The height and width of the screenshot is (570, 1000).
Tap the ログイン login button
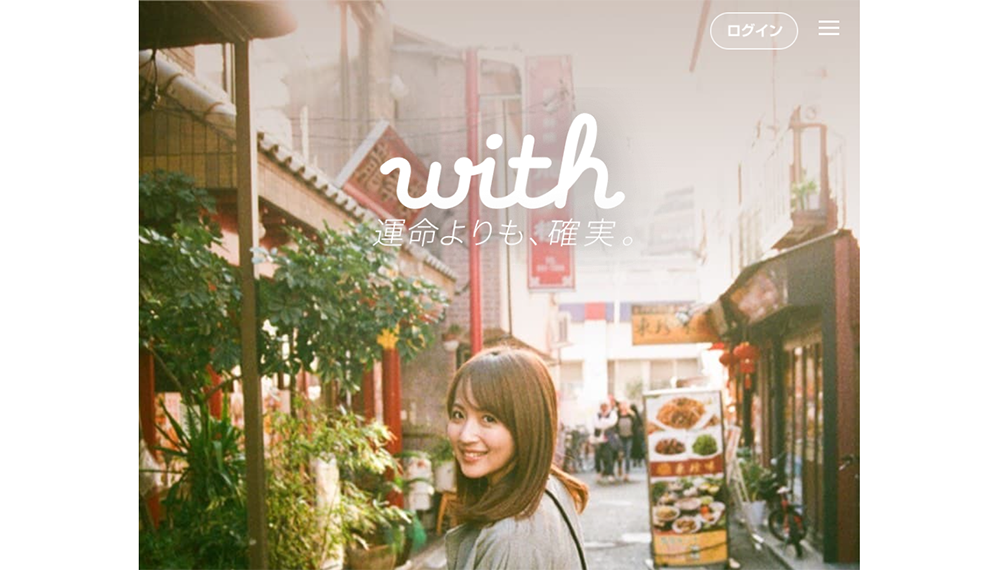pos(753,31)
